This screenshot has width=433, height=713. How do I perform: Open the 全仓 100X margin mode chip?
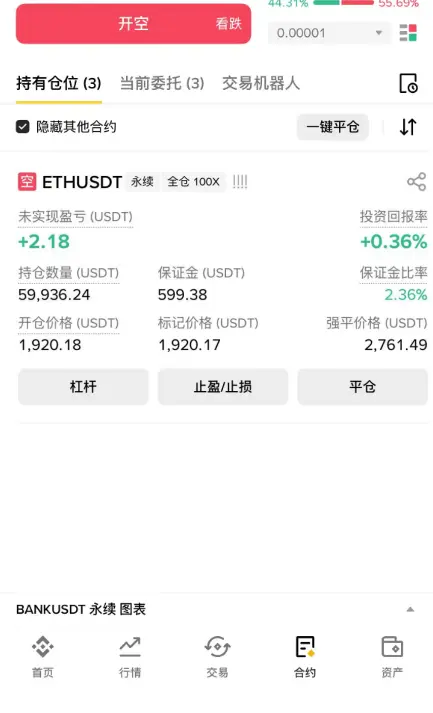(193, 182)
